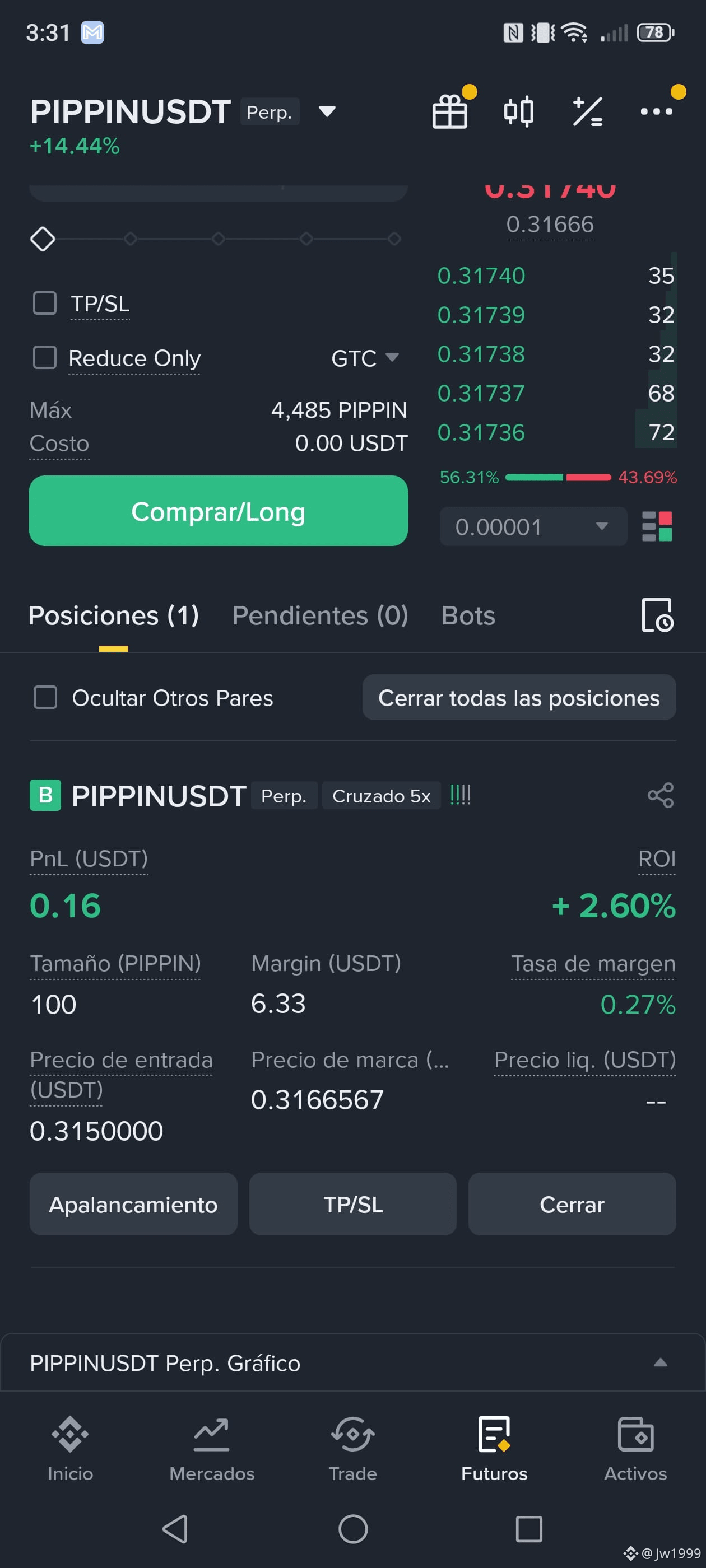The width and height of the screenshot is (706, 1568).
Task: Expand the PIPPINUSDT pair selector dropdown
Action: pos(327,111)
